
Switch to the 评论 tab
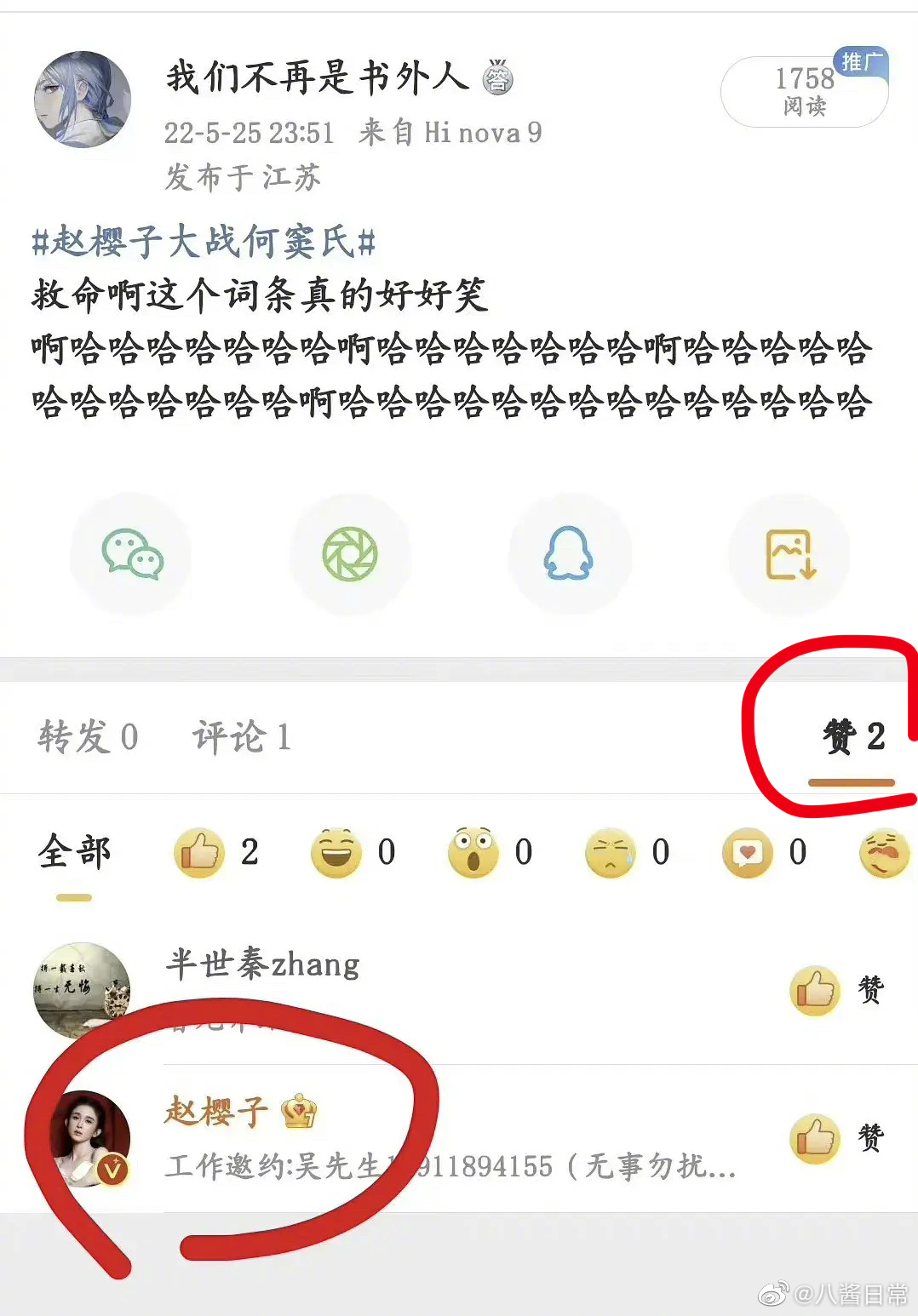241,737
